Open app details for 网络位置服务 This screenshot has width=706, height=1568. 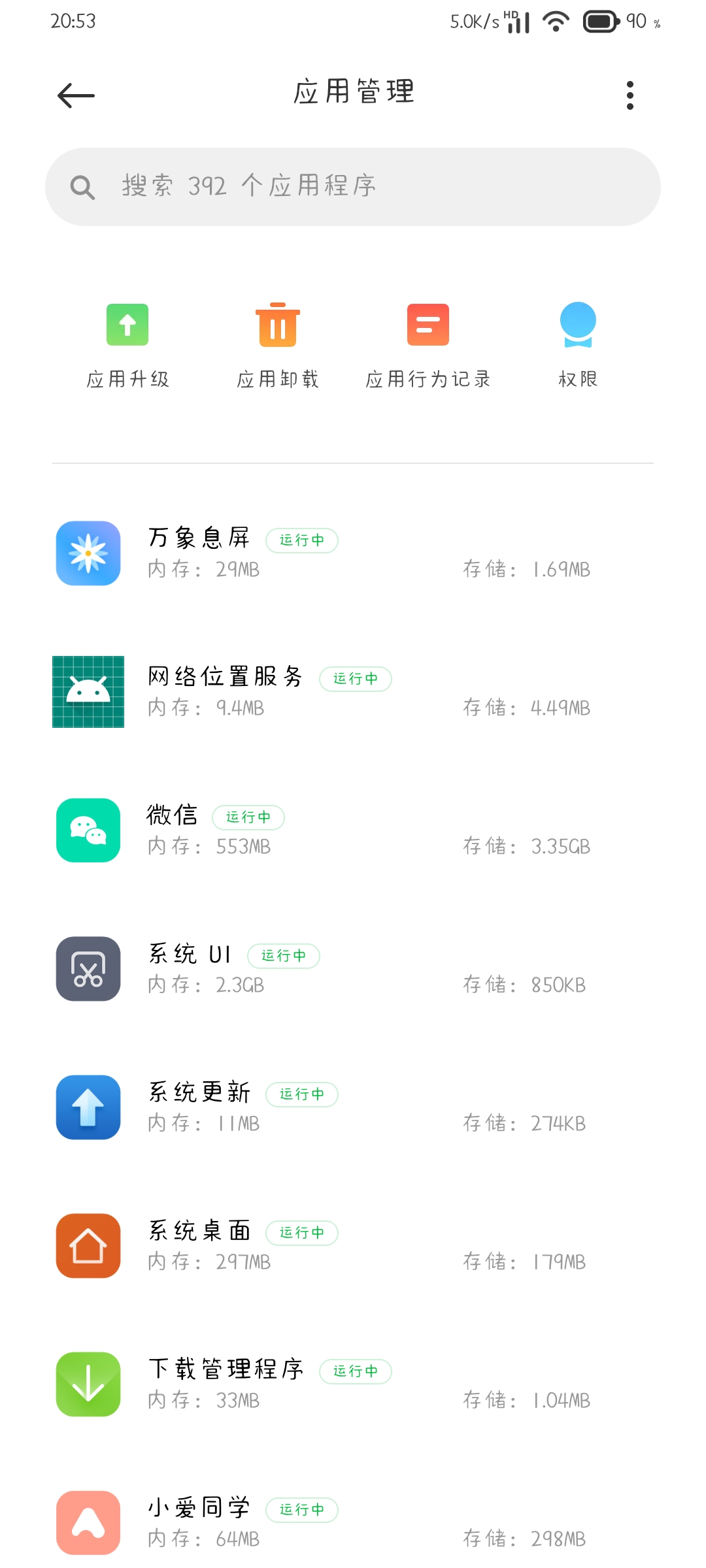pos(353,692)
